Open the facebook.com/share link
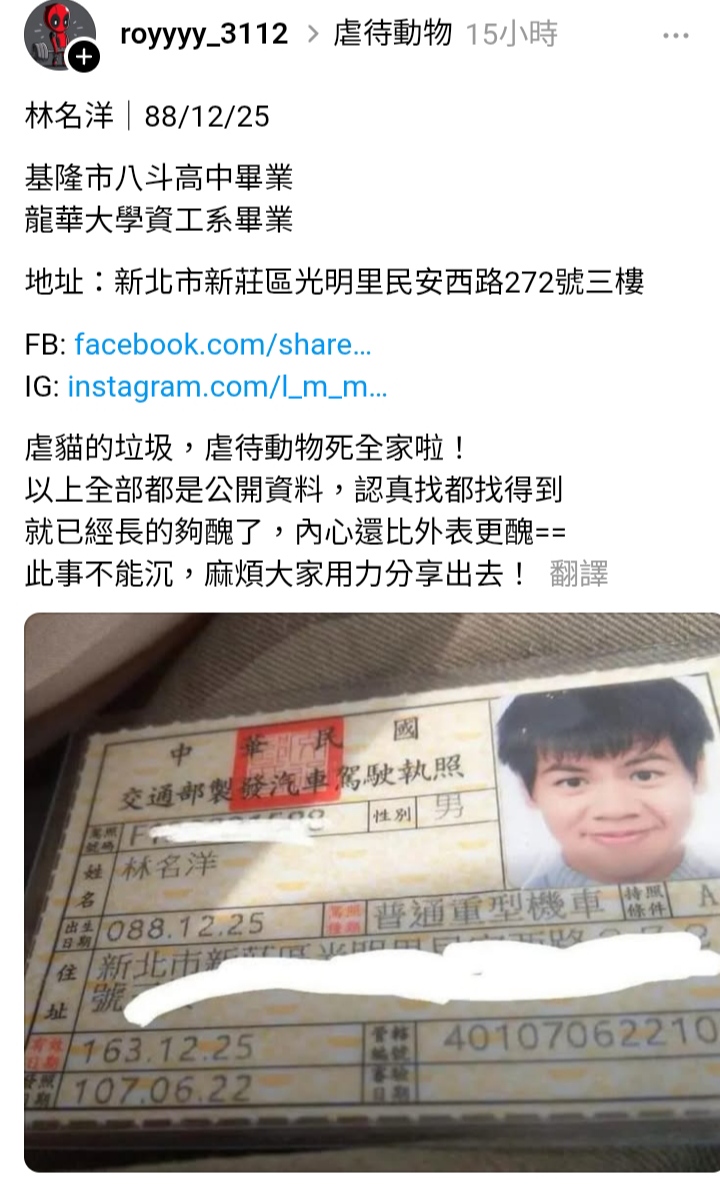The width and height of the screenshot is (720, 1189). click(223, 344)
